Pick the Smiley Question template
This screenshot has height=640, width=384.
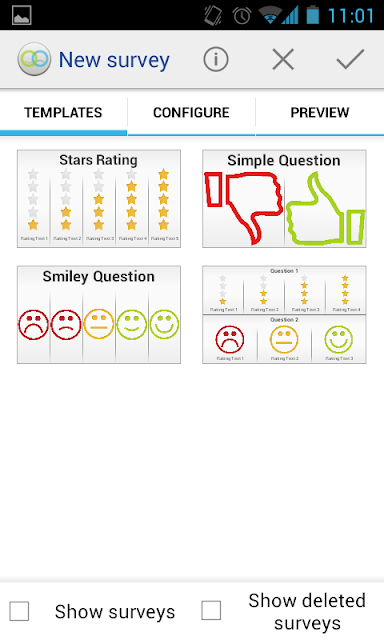click(99, 315)
